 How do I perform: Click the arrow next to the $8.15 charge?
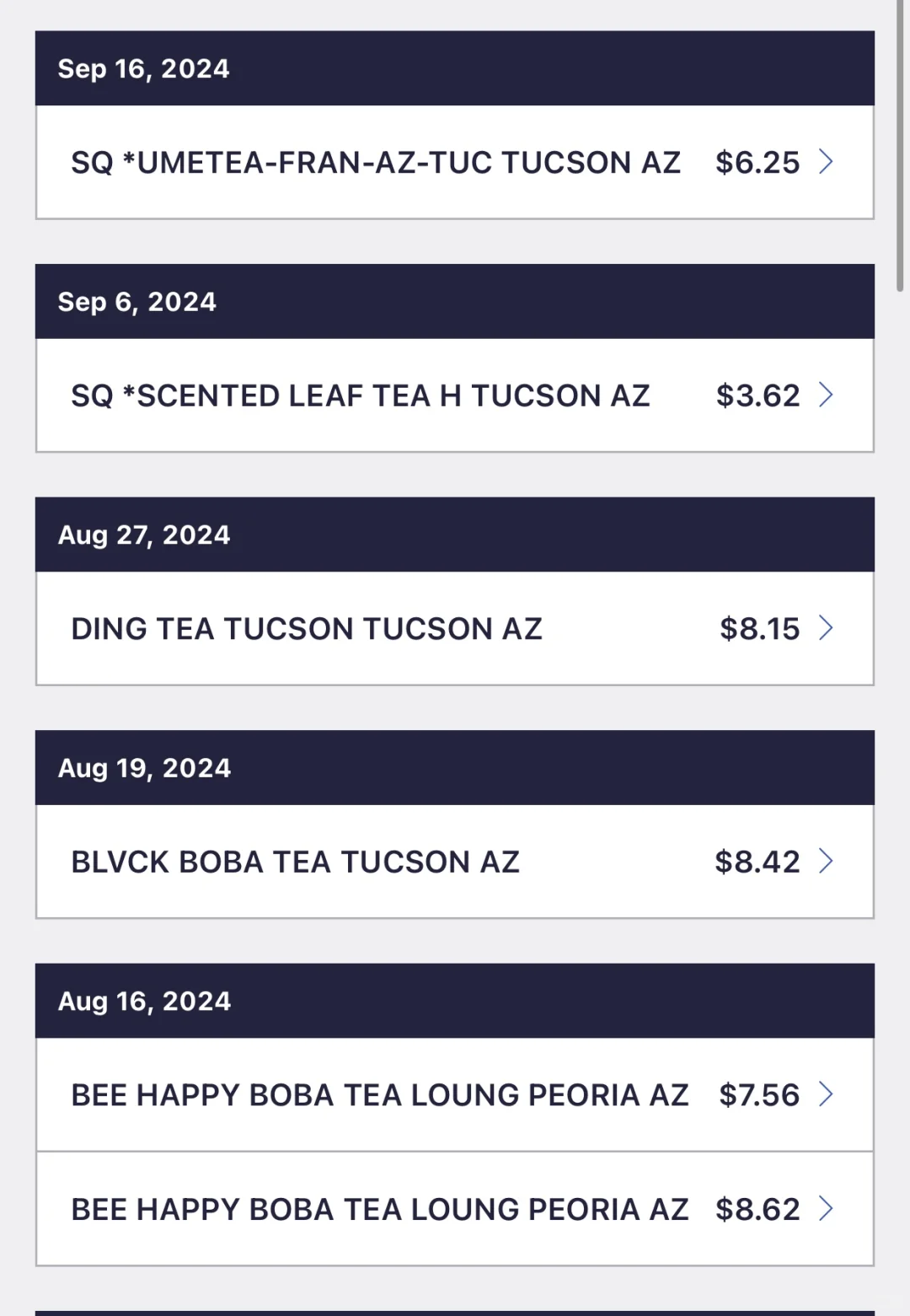pos(827,627)
